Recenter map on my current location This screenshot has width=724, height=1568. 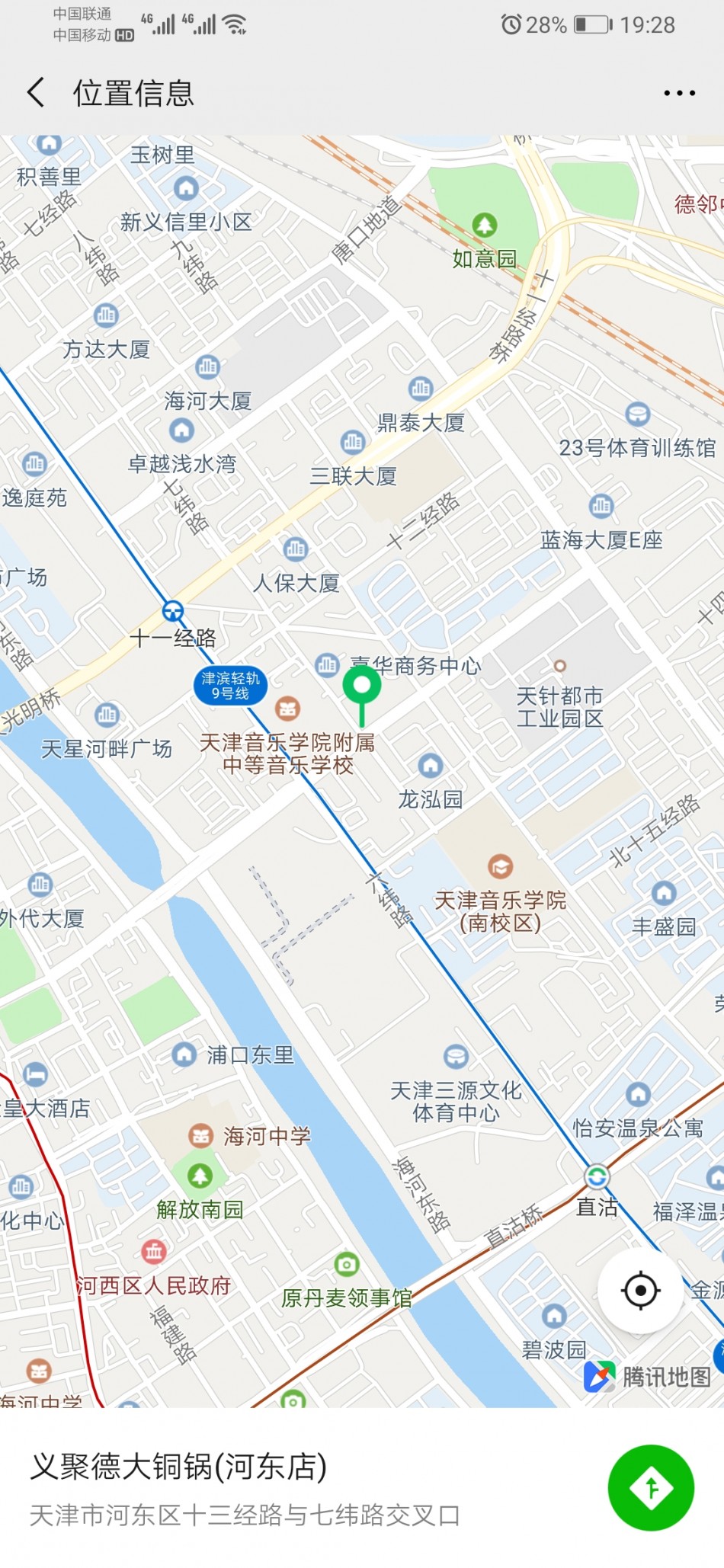coord(640,1290)
